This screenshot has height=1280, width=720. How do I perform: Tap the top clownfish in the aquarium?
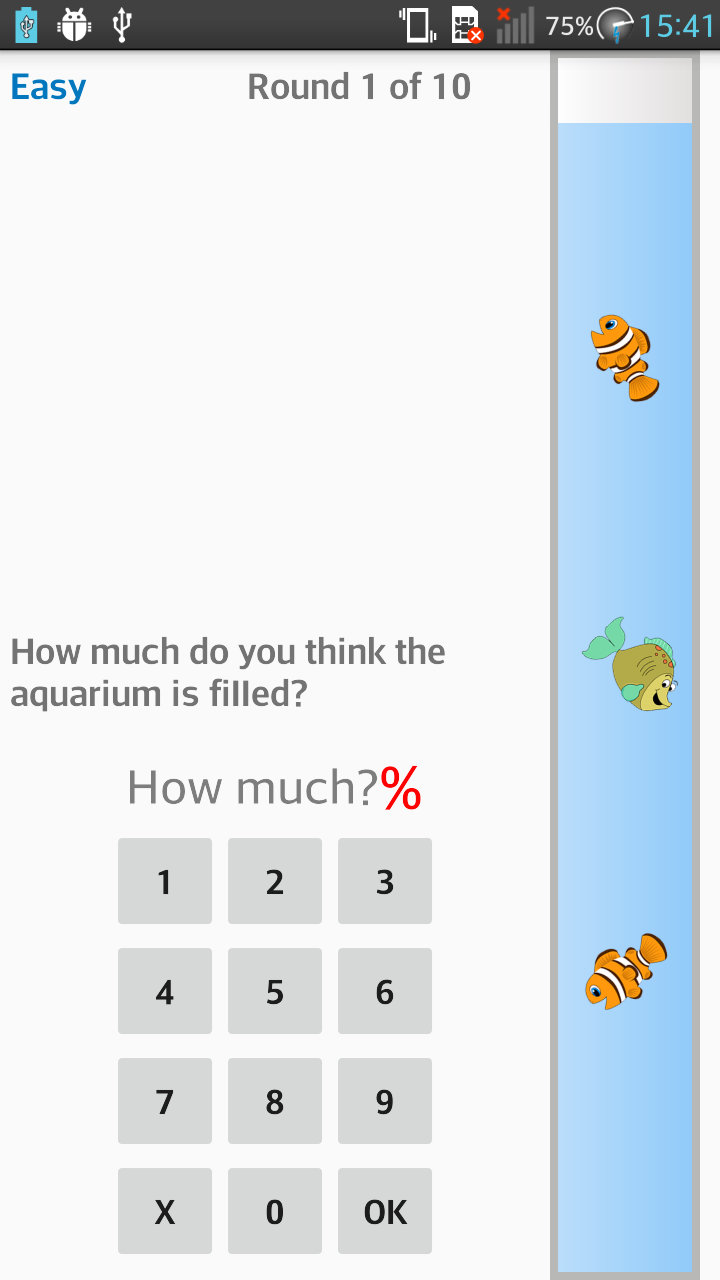pos(624,357)
